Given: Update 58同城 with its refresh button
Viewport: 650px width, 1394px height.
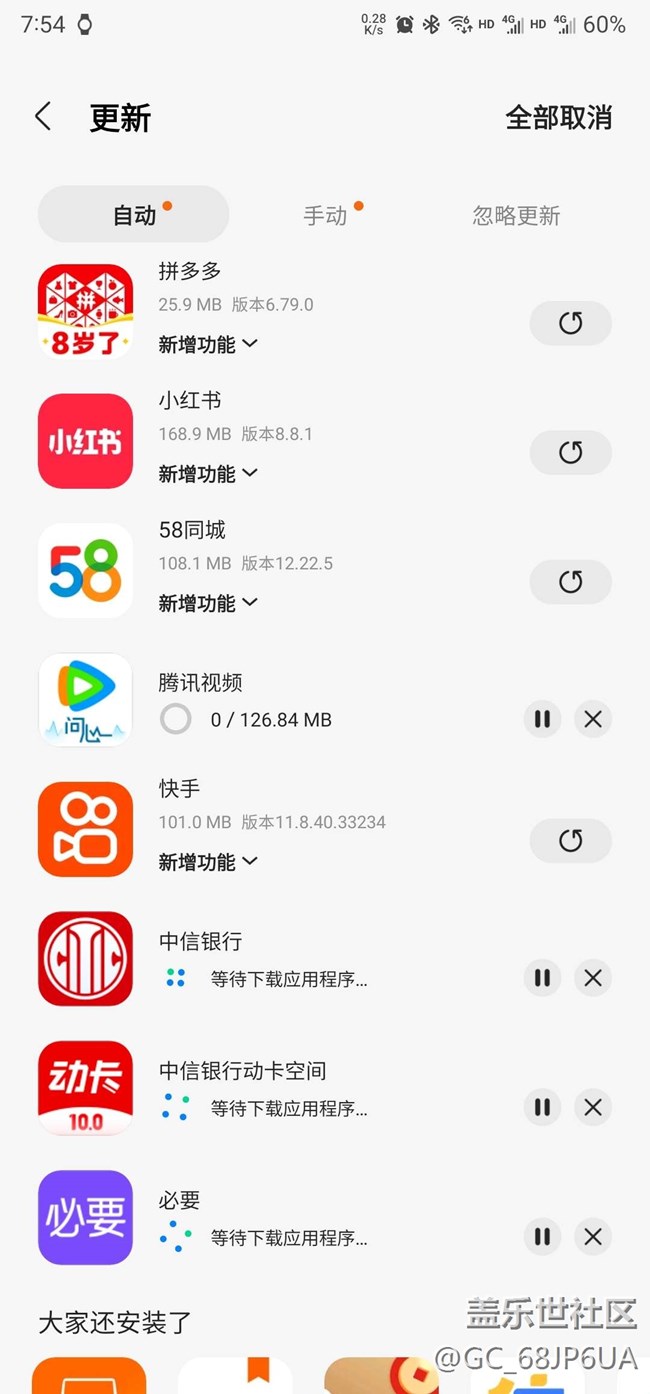Looking at the screenshot, I should tap(570, 582).
